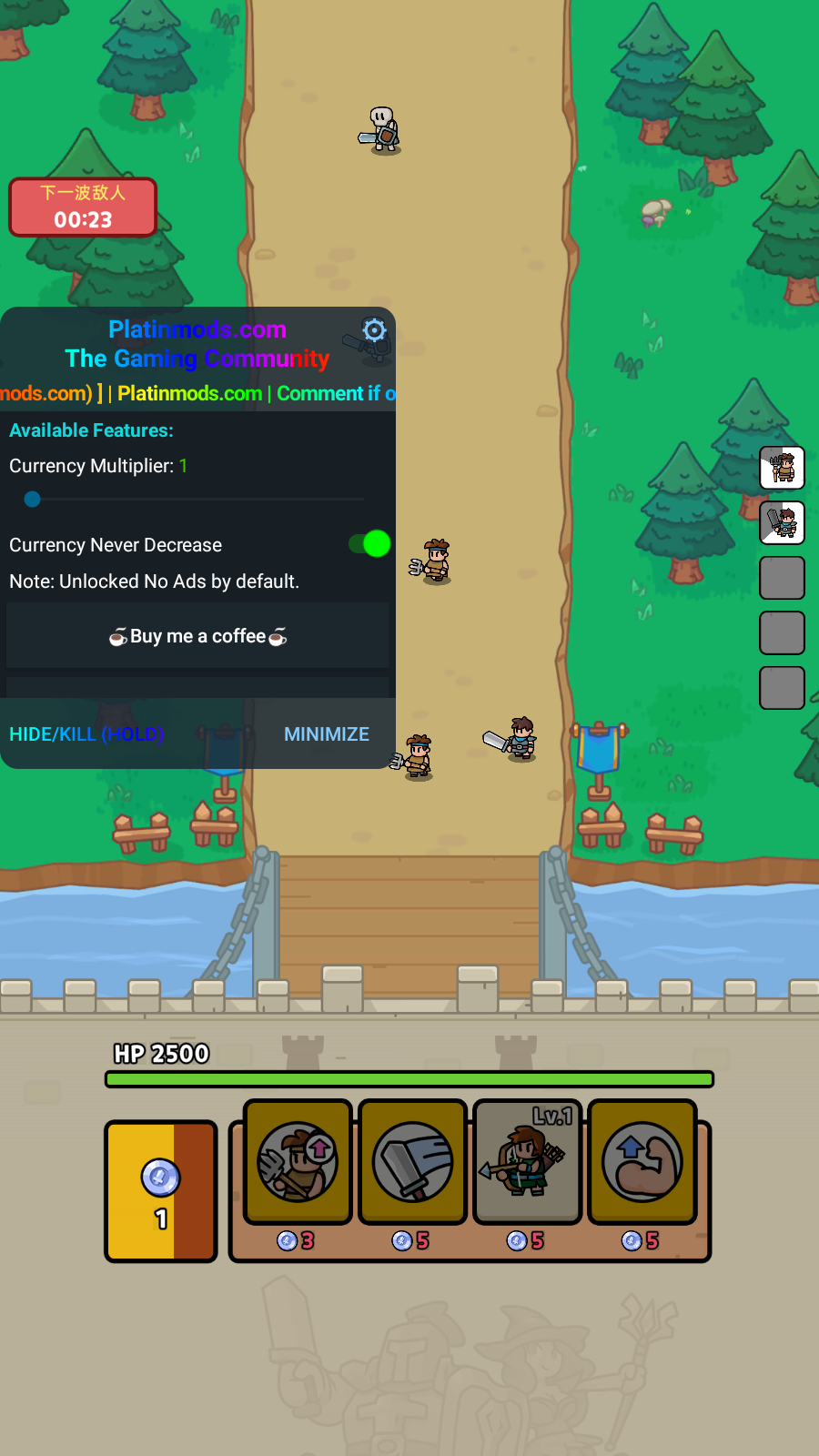Minimize the mod menu

click(326, 734)
